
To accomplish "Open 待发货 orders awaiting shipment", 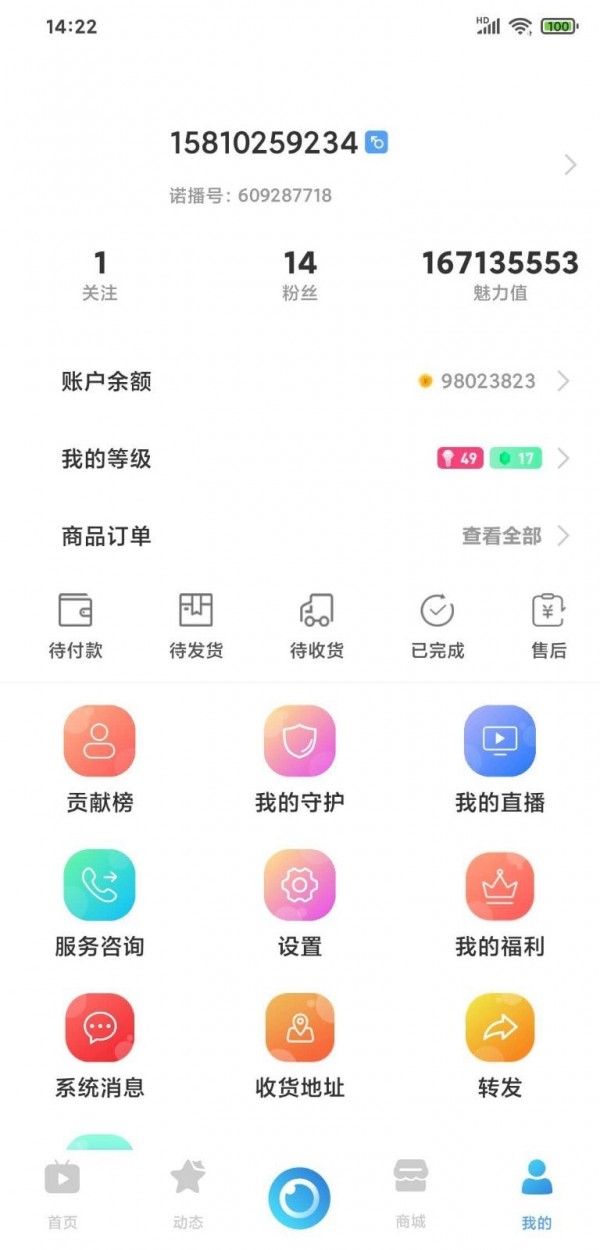I will click(196, 625).
